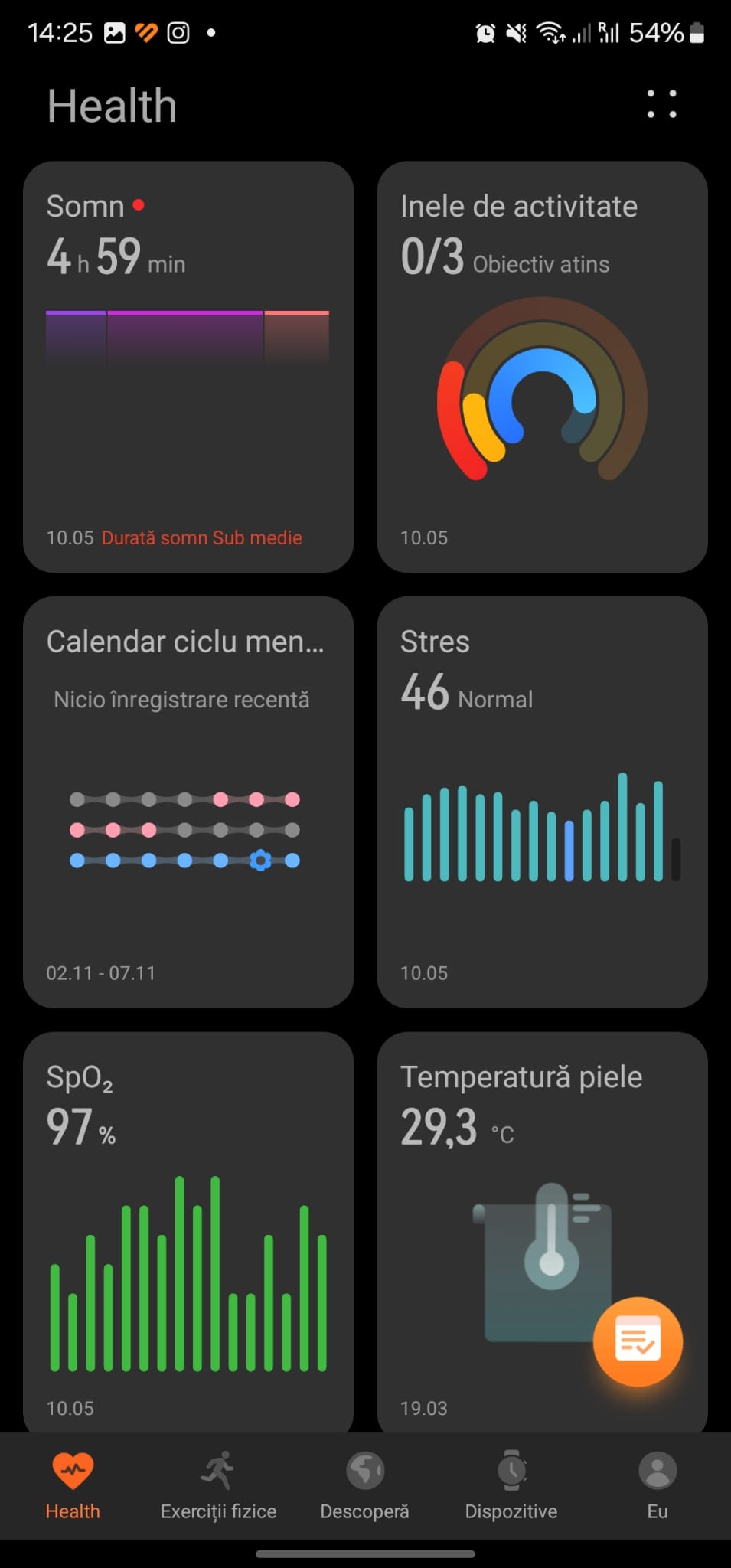View SpO₂ details card
This screenshot has width=731, height=1568.
(188, 1233)
